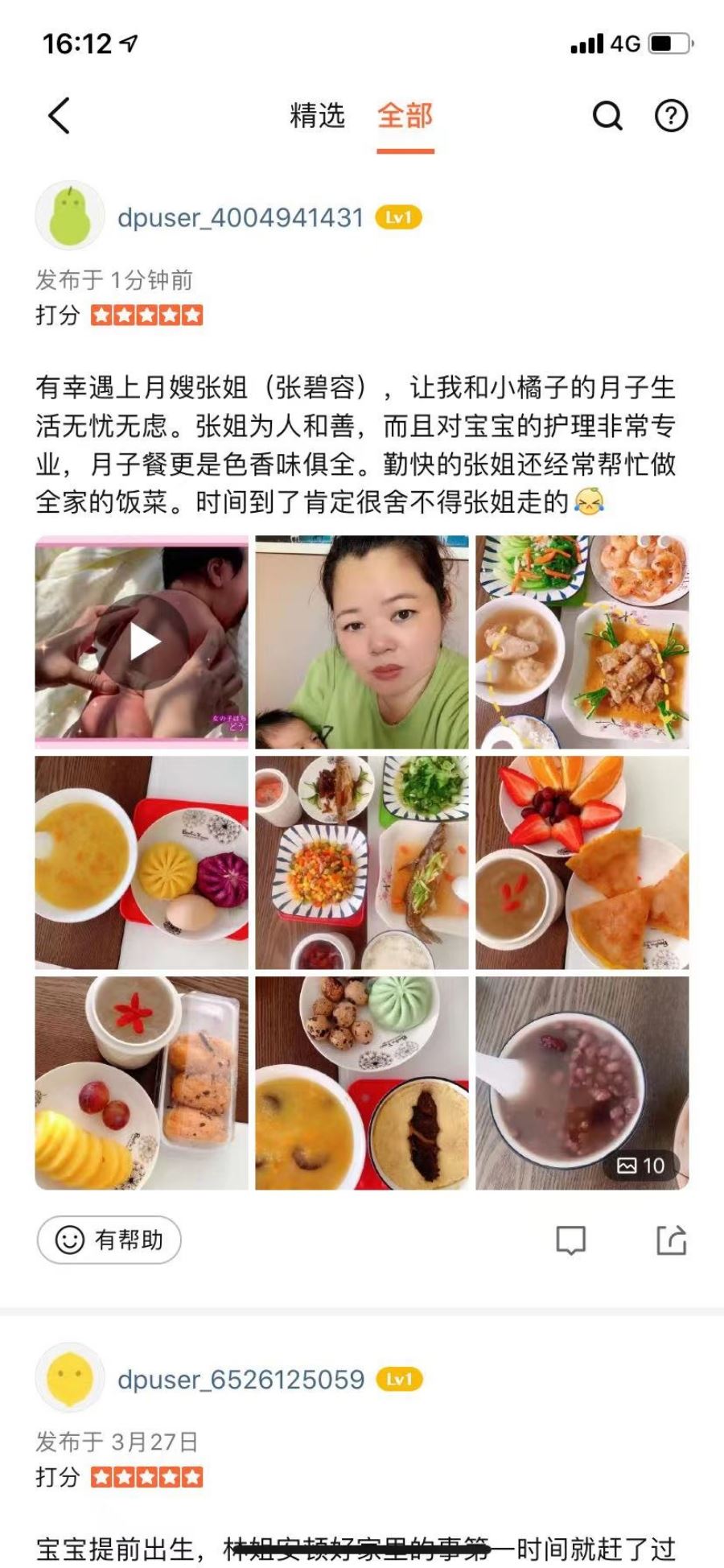This screenshot has height=1568, width=724.
Task: Select the 全部 tab
Action: [x=405, y=116]
